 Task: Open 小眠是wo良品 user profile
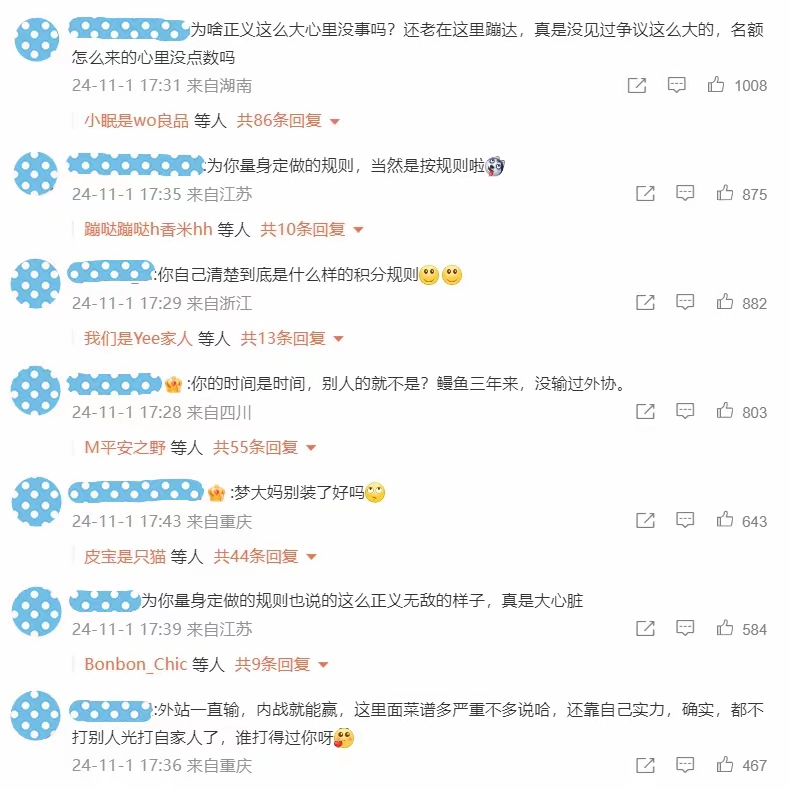[136, 121]
